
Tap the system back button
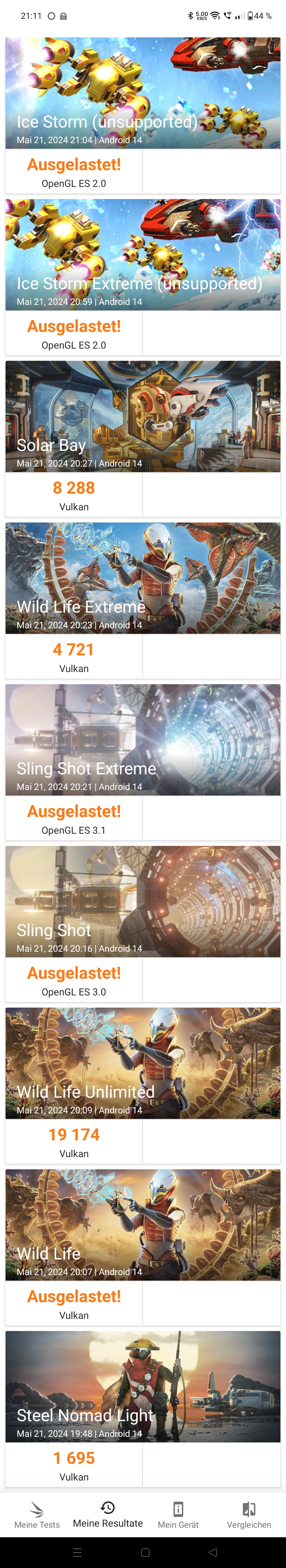tap(212, 1552)
